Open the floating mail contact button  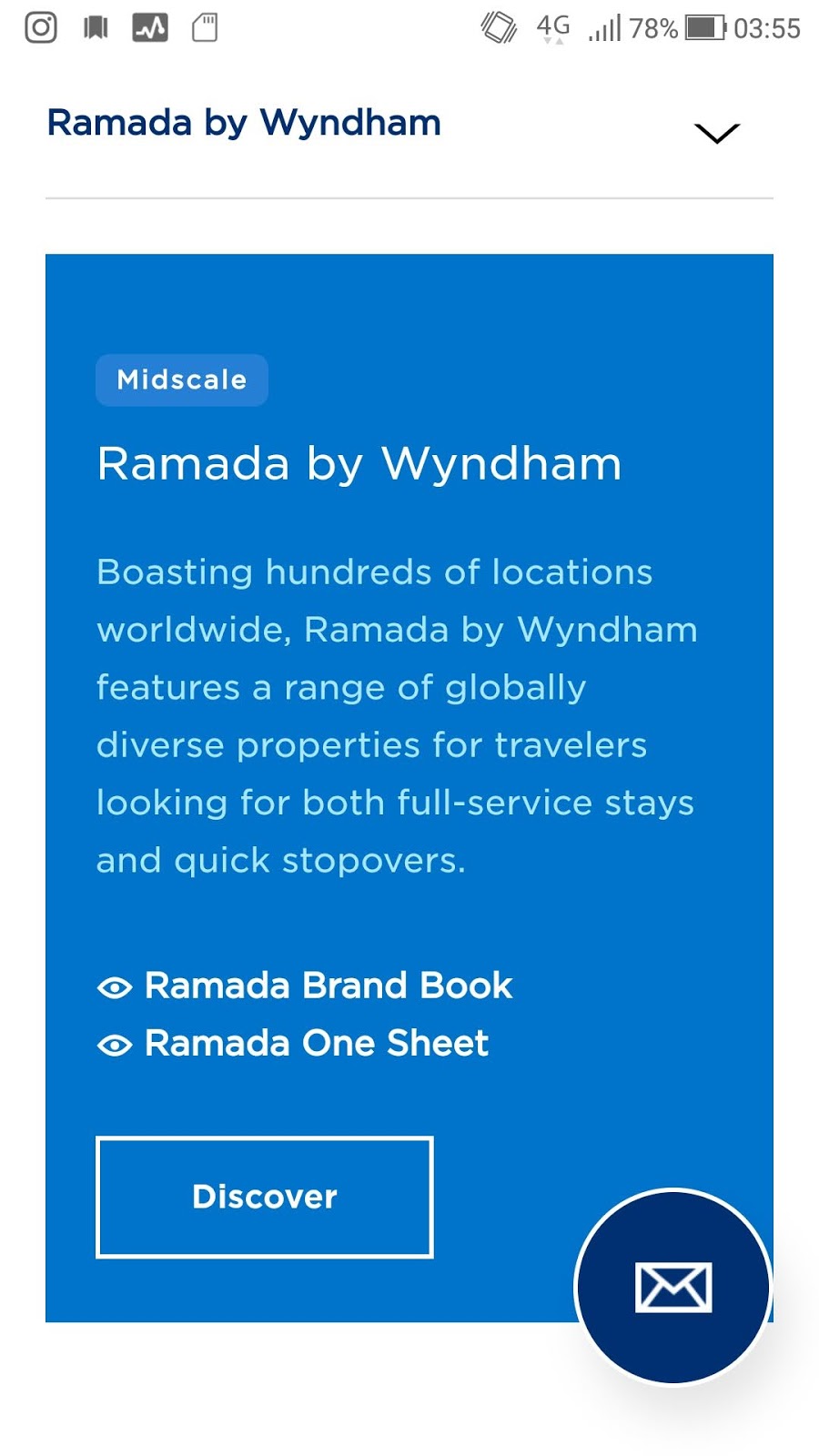click(673, 1287)
